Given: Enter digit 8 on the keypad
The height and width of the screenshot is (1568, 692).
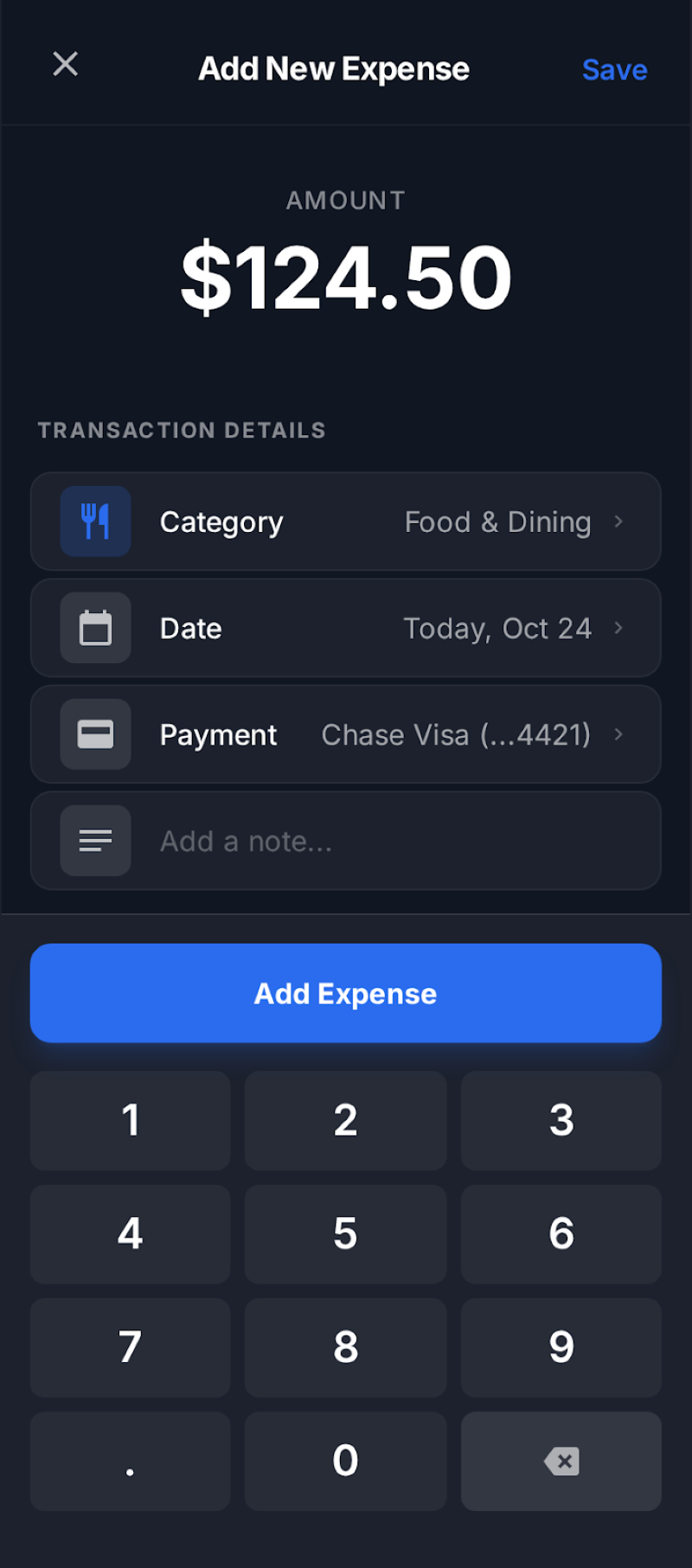Looking at the screenshot, I should point(346,1347).
